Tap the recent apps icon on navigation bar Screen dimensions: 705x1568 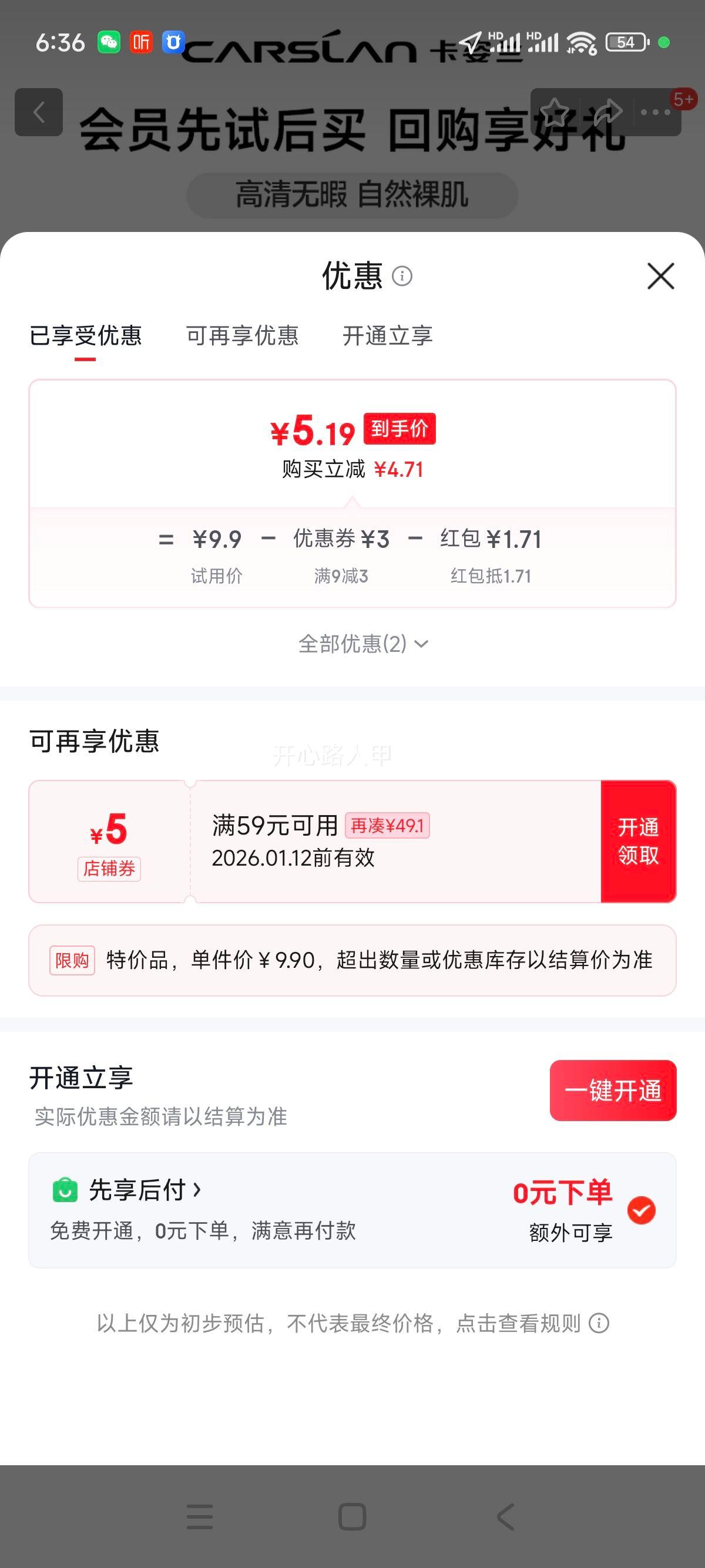[200, 1515]
